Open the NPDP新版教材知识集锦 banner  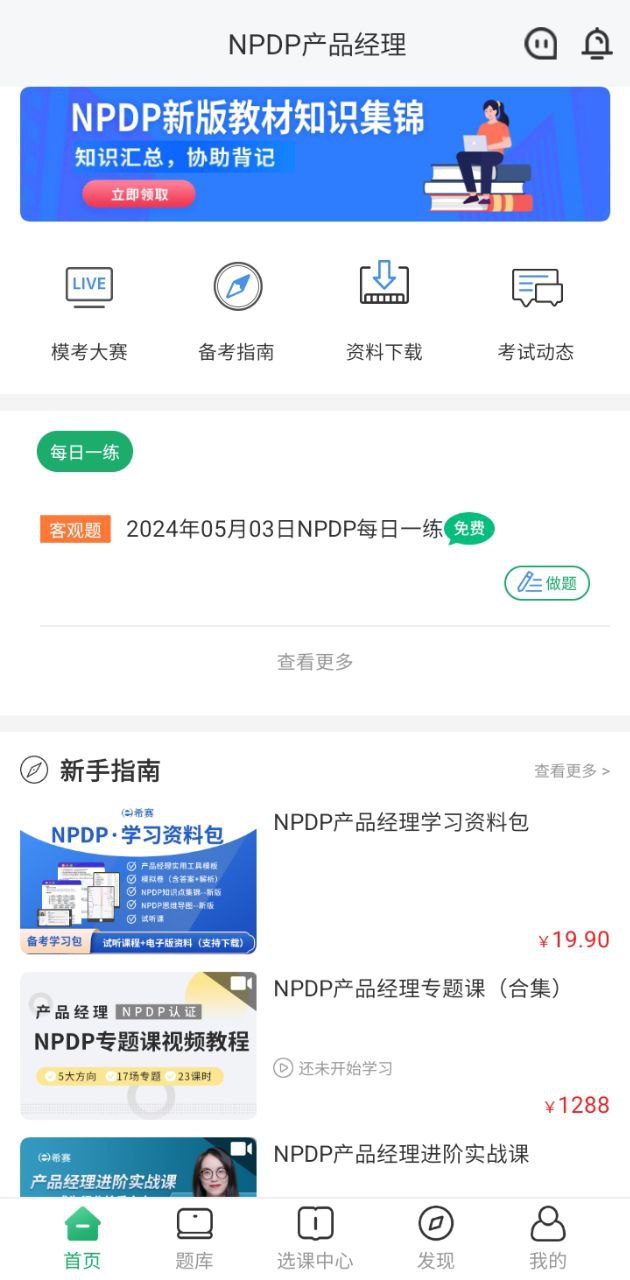click(315, 154)
